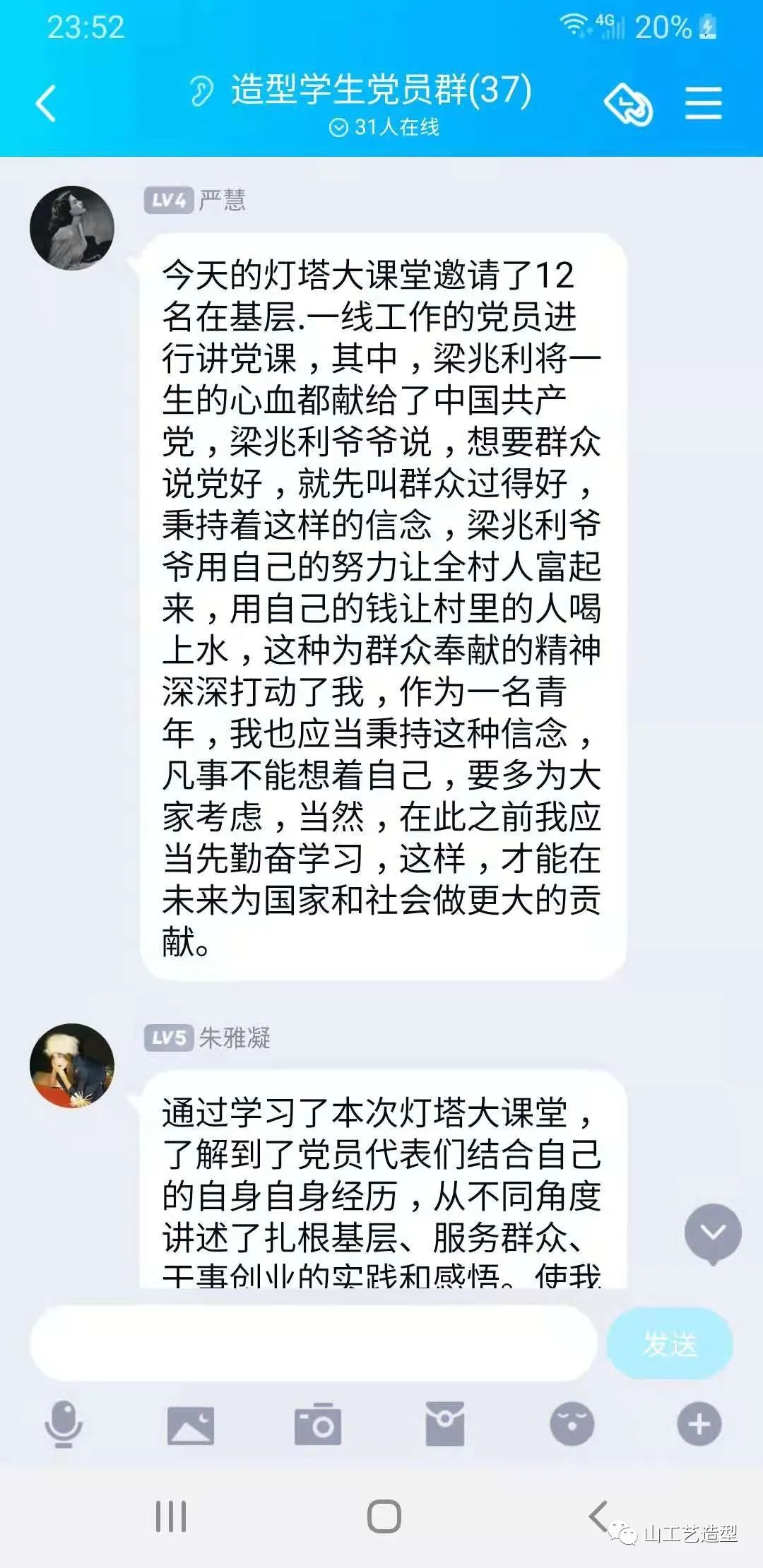Open 朱雅凝's profile avatar
Image resolution: width=763 pixels, height=1568 pixels.
pos(72,1065)
